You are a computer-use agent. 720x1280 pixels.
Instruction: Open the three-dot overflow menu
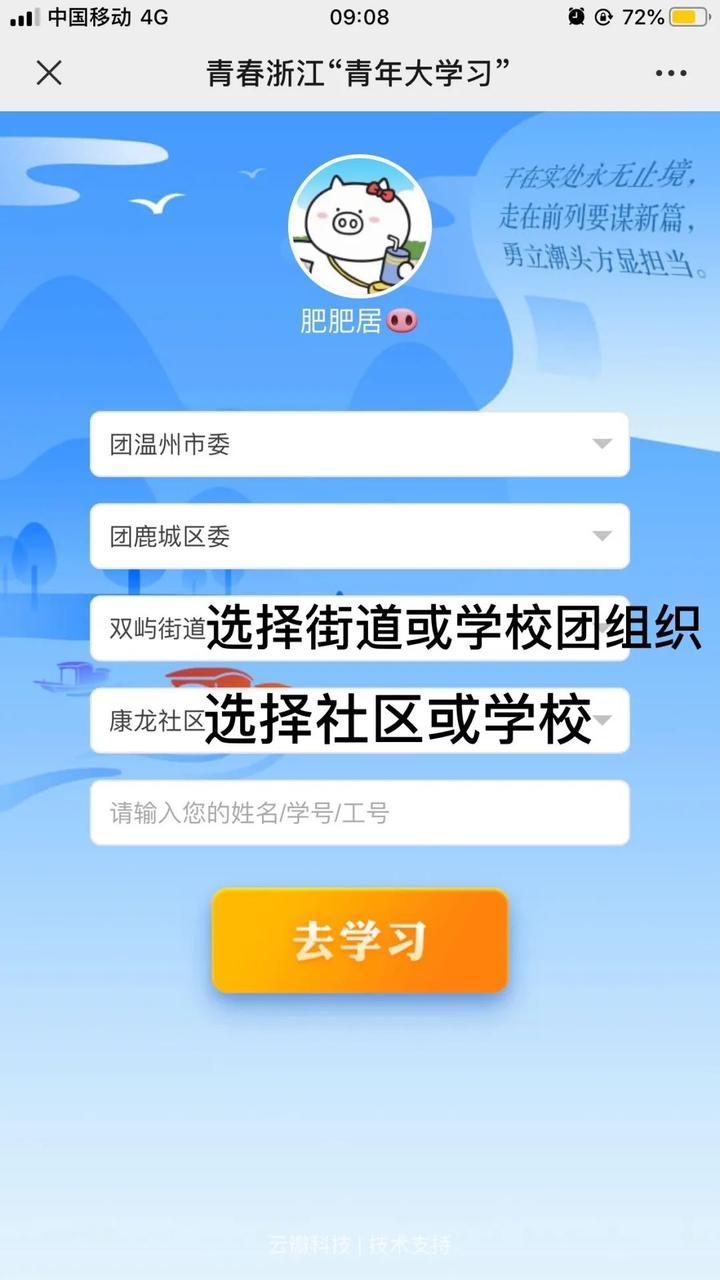[670, 73]
